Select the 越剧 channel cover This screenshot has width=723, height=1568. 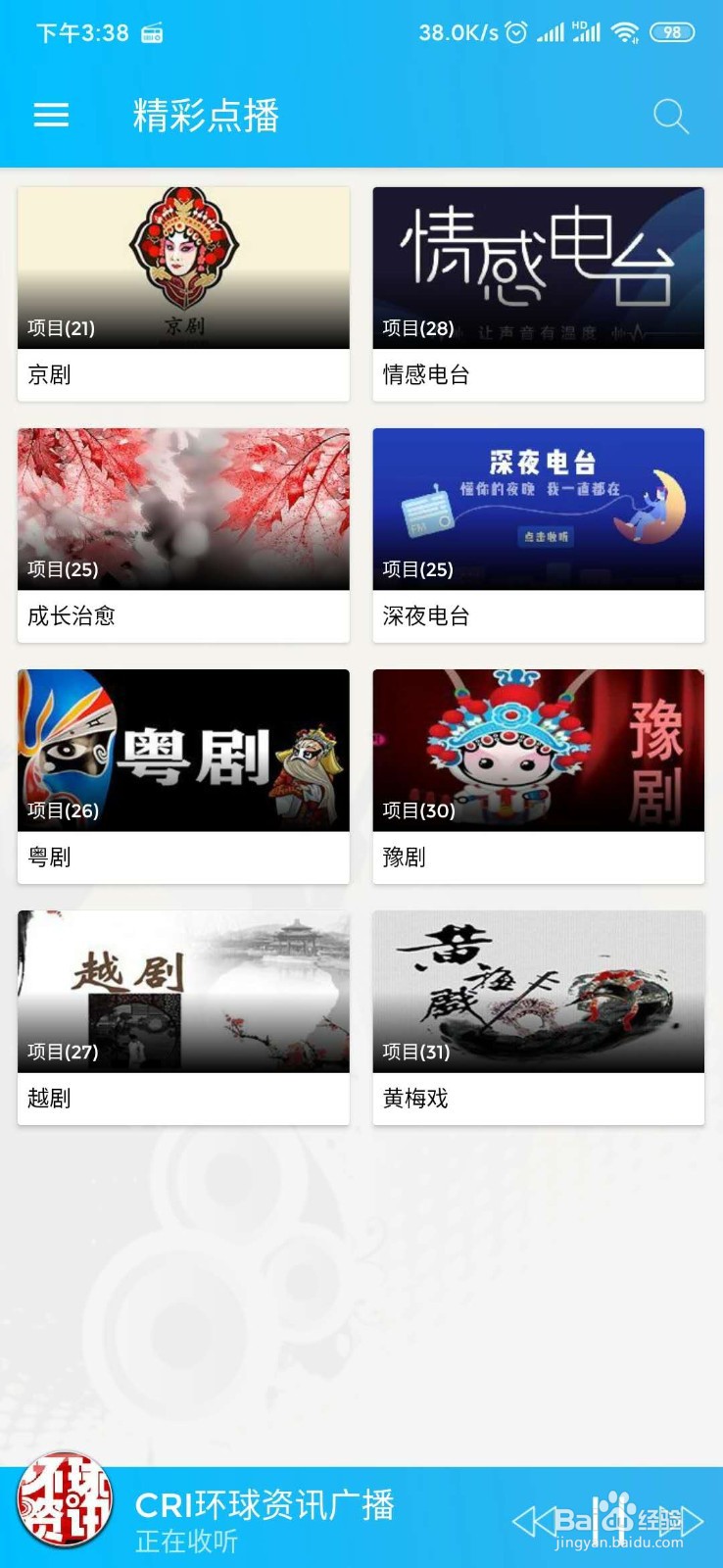(182, 992)
